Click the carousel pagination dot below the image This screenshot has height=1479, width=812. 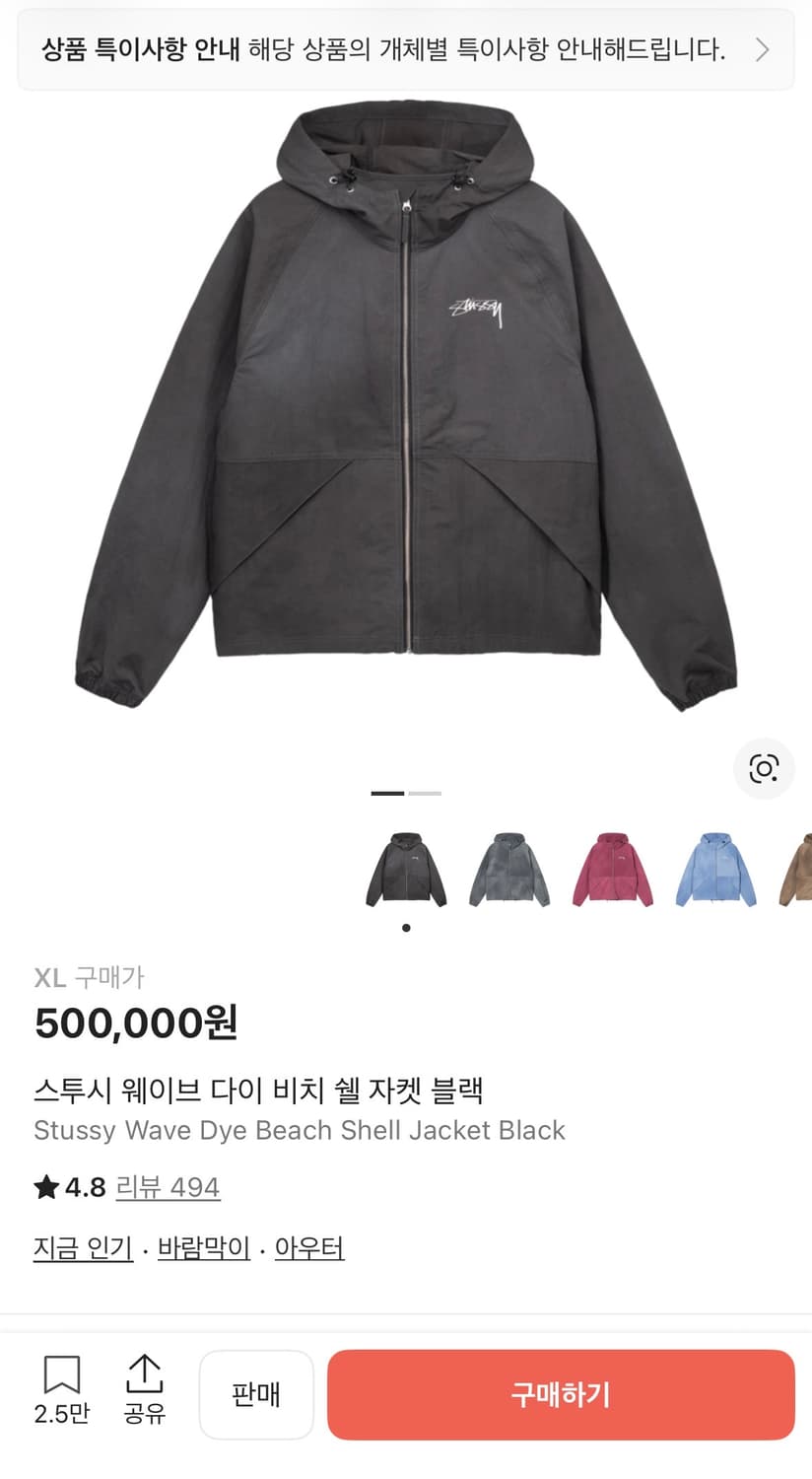pyautogui.click(x=406, y=927)
